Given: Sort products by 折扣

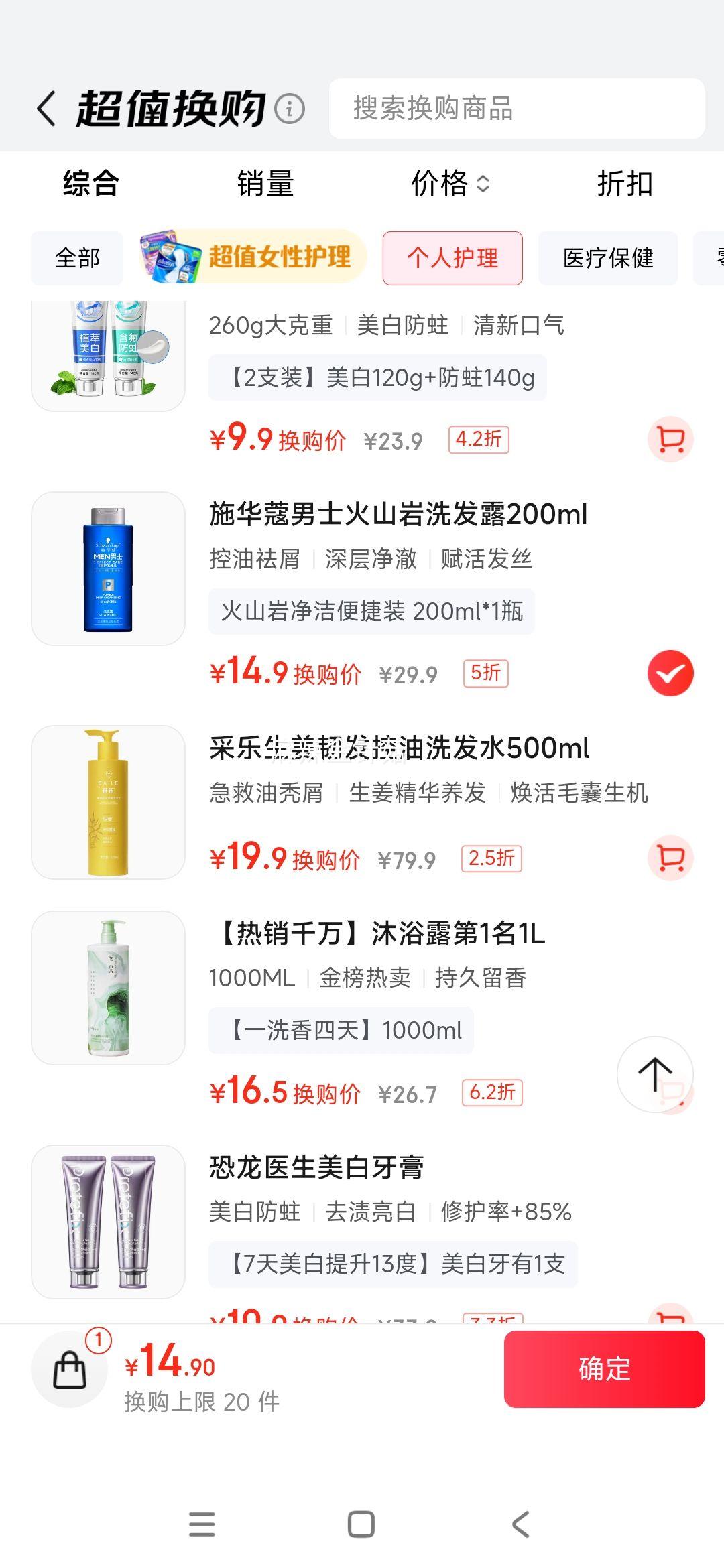Looking at the screenshot, I should pos(625,184).
